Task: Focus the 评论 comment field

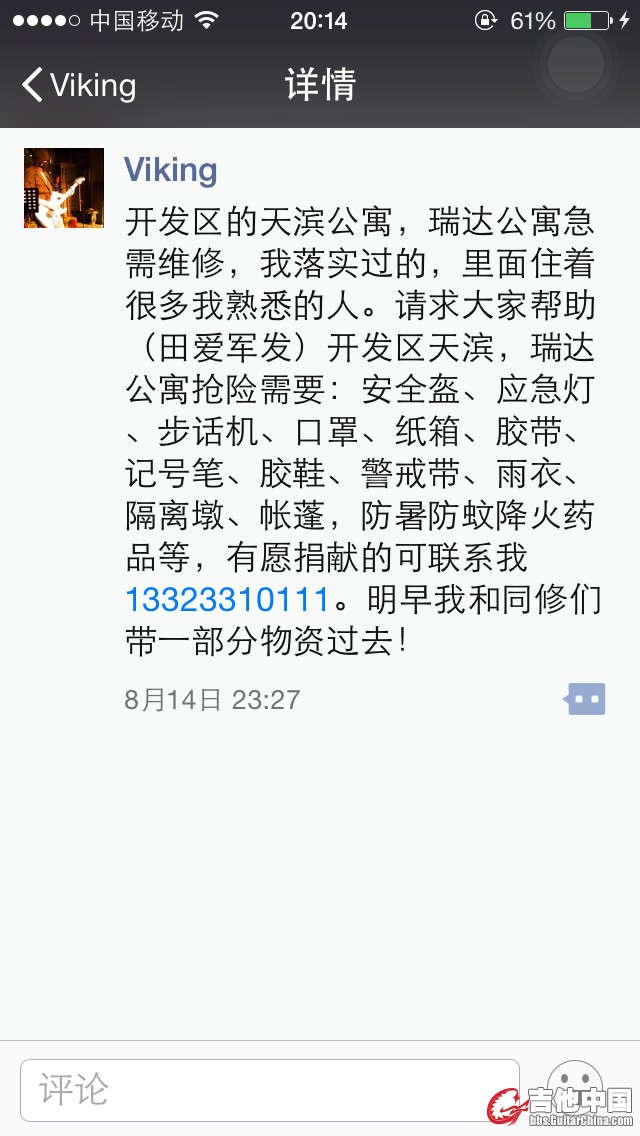Action: click(270, 1089)
